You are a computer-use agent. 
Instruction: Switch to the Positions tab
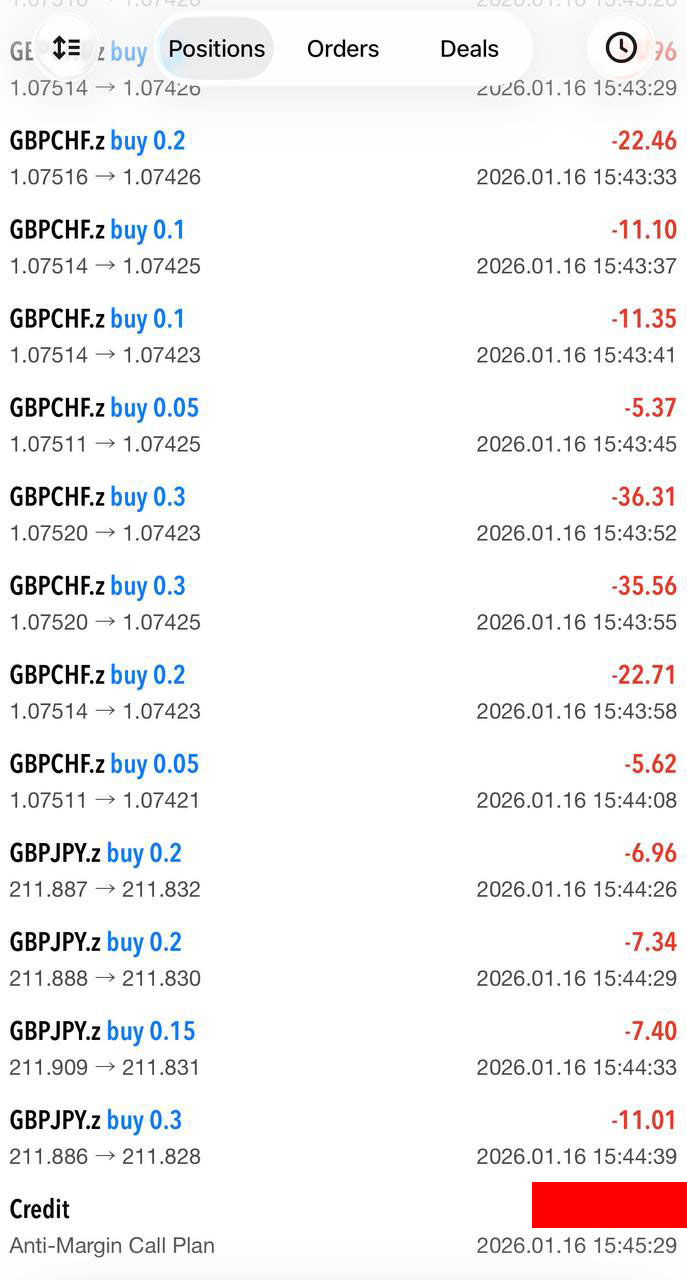(x=217, y=49)
